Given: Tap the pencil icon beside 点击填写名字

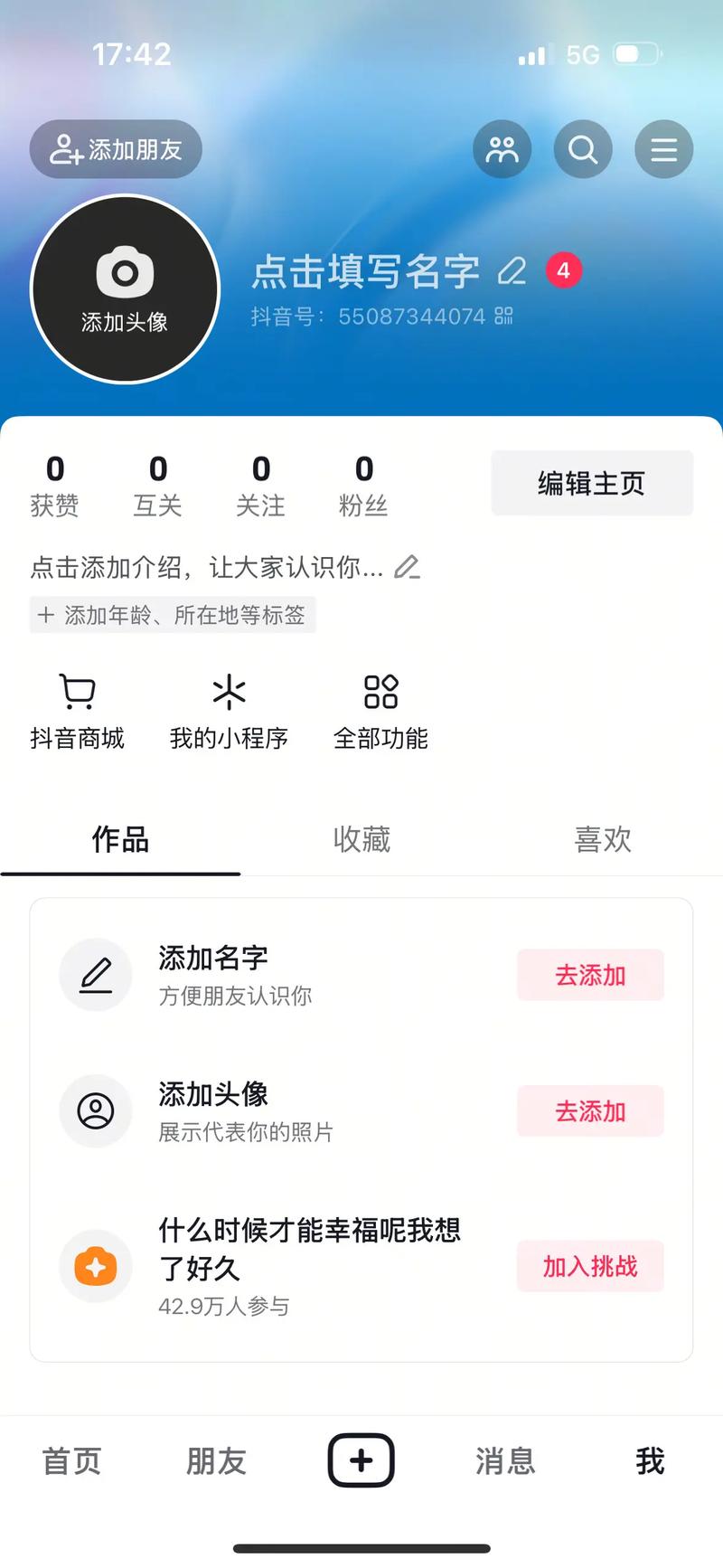Looking at the screenshot, I should (512, 272).
